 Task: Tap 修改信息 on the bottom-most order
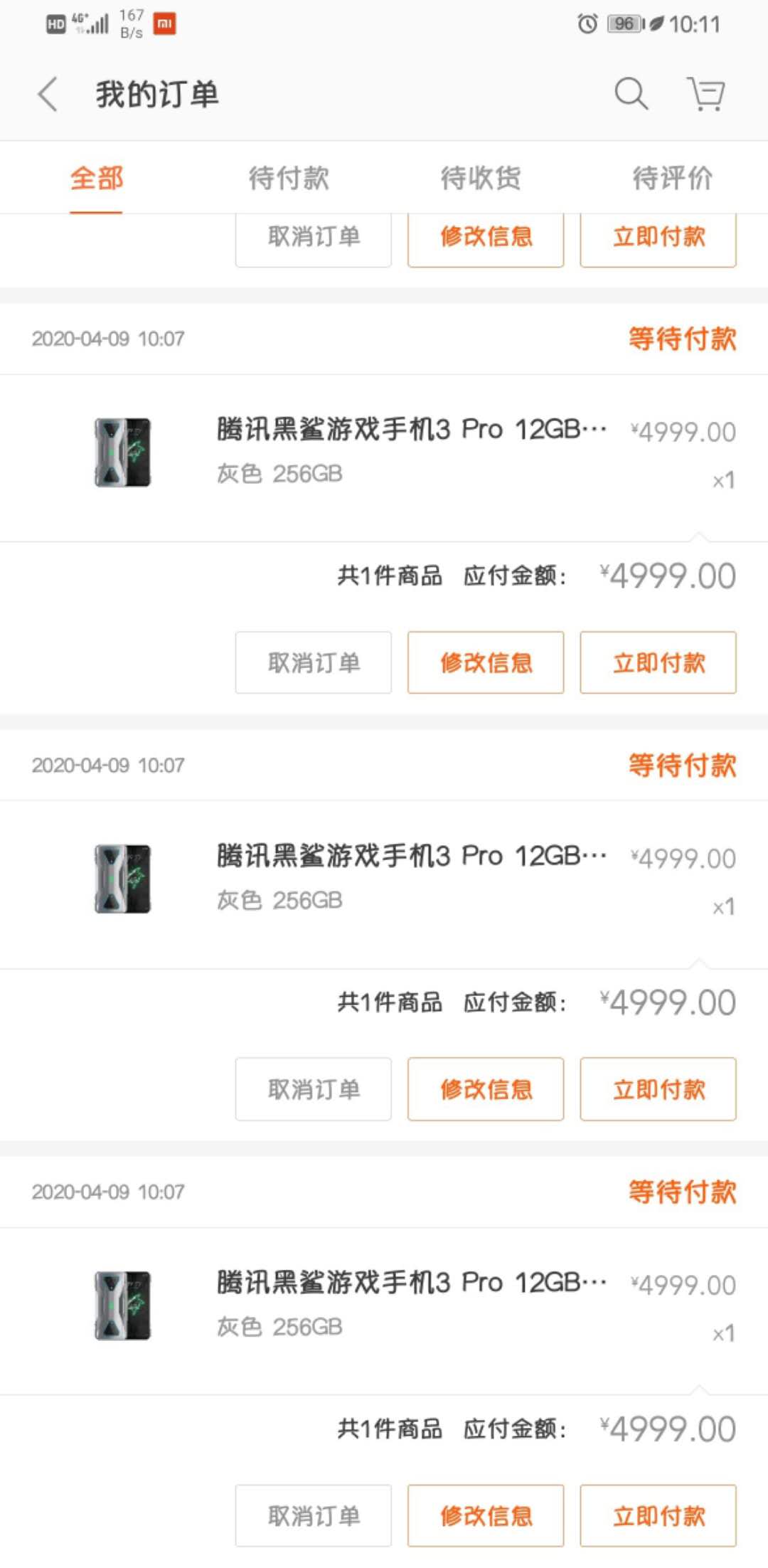pyautogui.click(x=486, y=1515)
